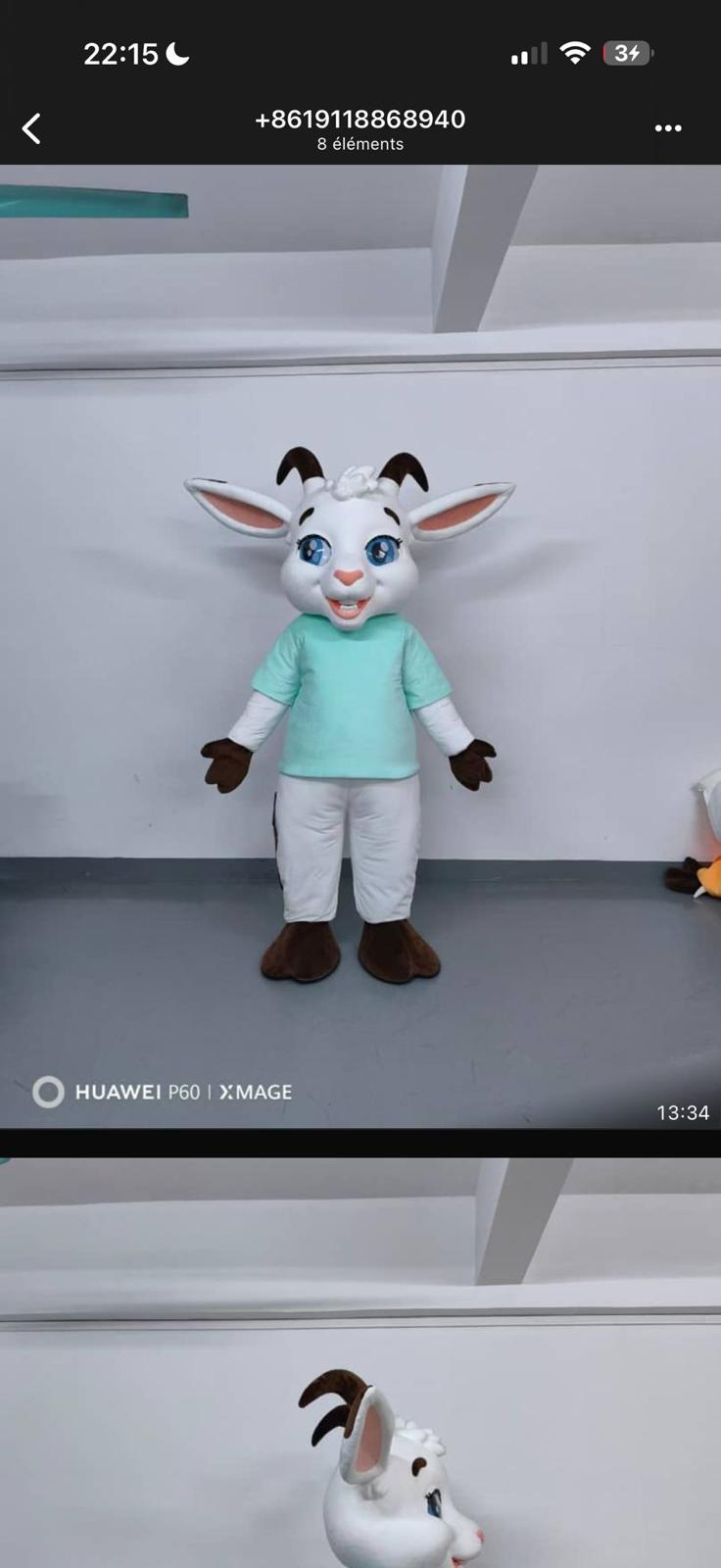The width and height of the screenshot is (721, 1568).
Task: Open the second mascot side-view photo
Action: (360, 1372)
